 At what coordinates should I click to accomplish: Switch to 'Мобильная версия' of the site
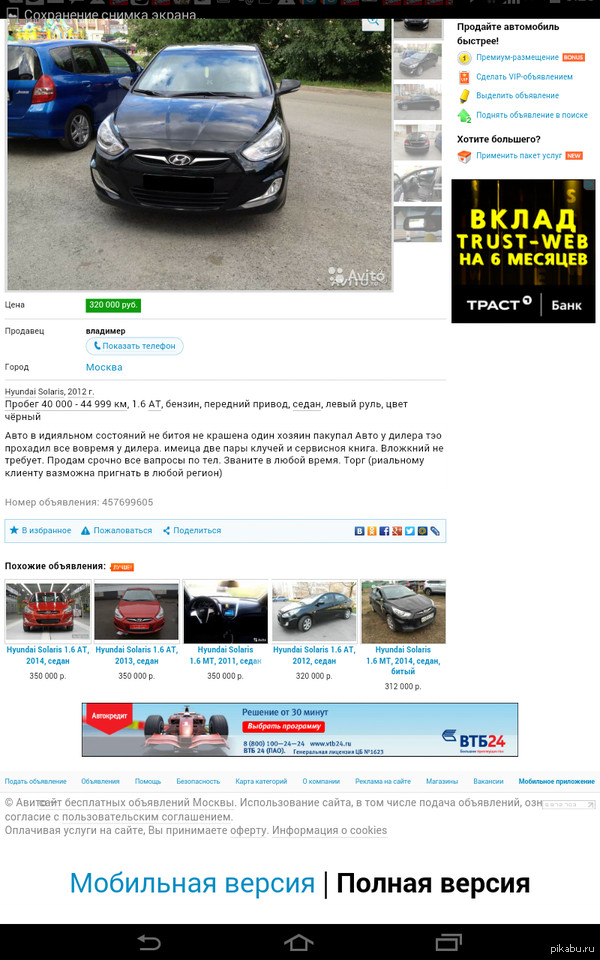192,884
